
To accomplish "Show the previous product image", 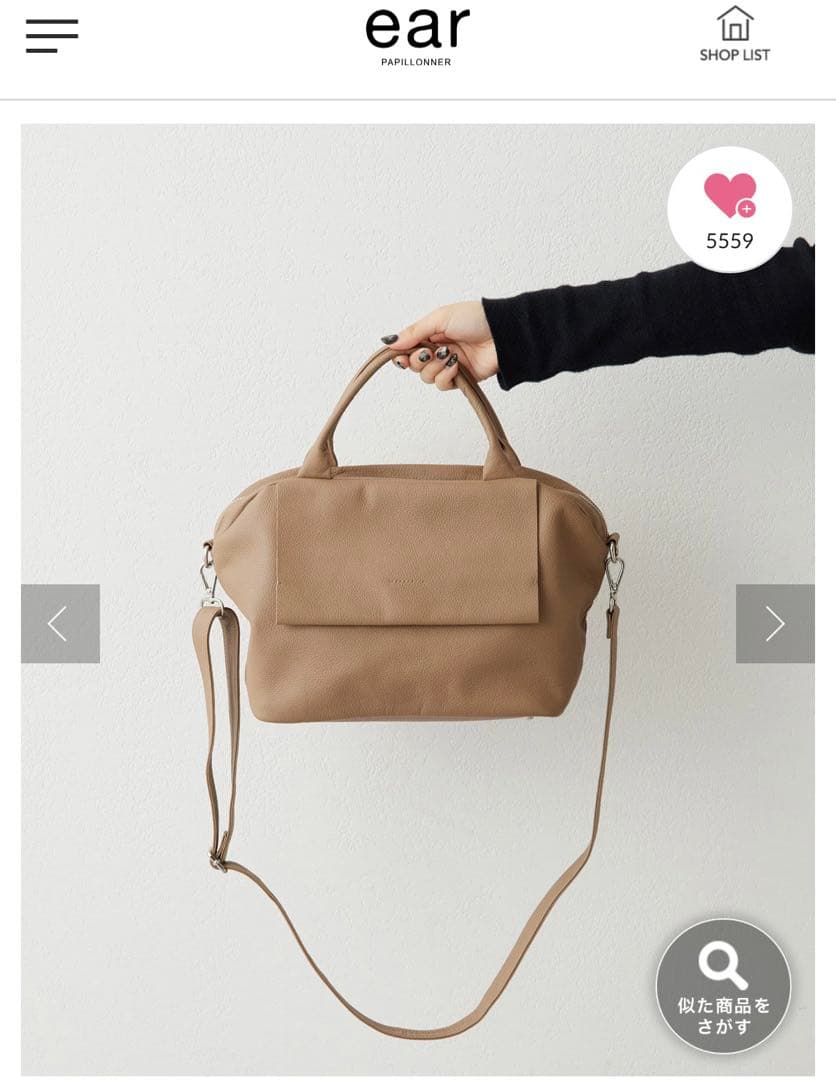I will [60, 623].
